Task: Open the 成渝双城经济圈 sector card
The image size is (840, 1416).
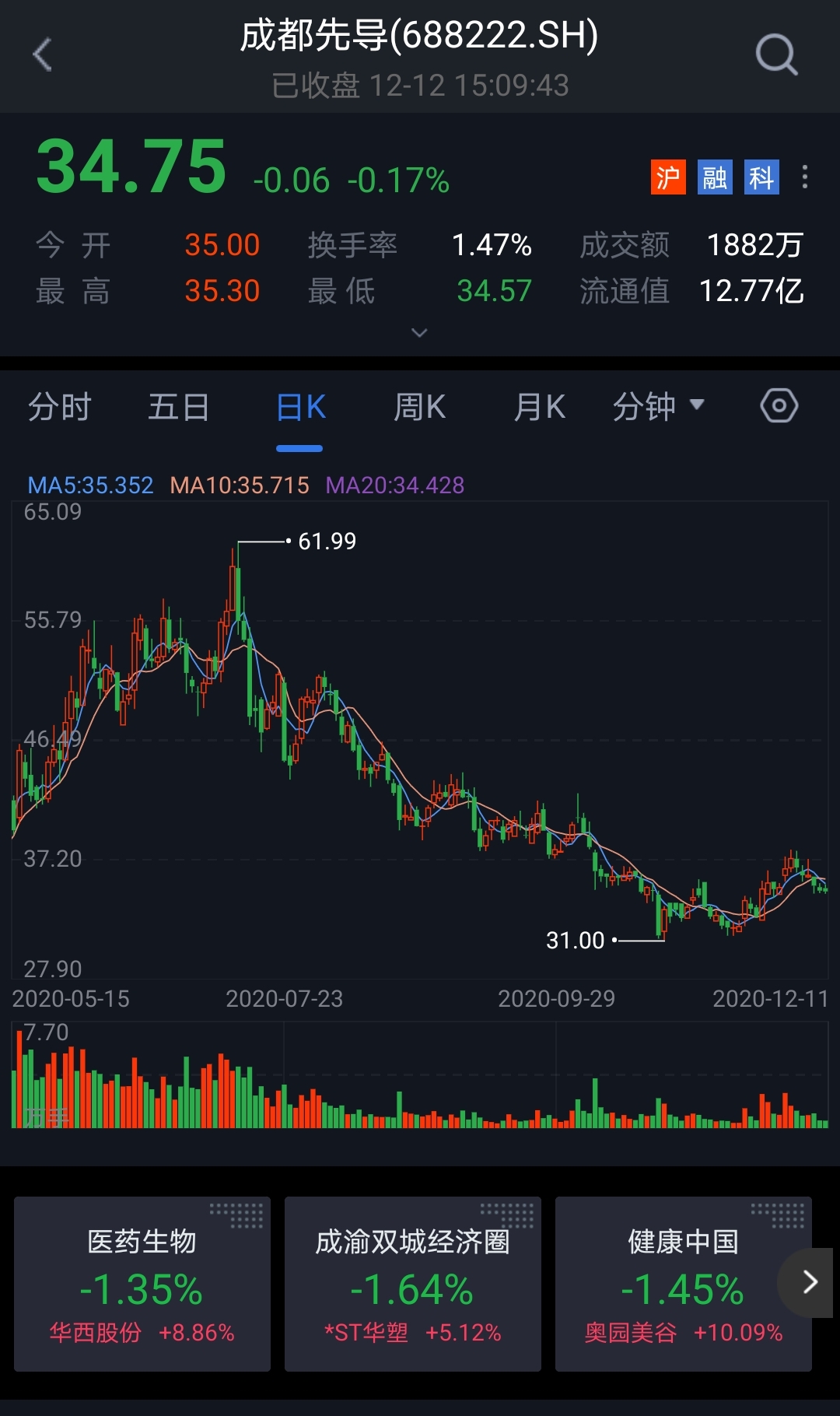Action: click(412, 1284)
